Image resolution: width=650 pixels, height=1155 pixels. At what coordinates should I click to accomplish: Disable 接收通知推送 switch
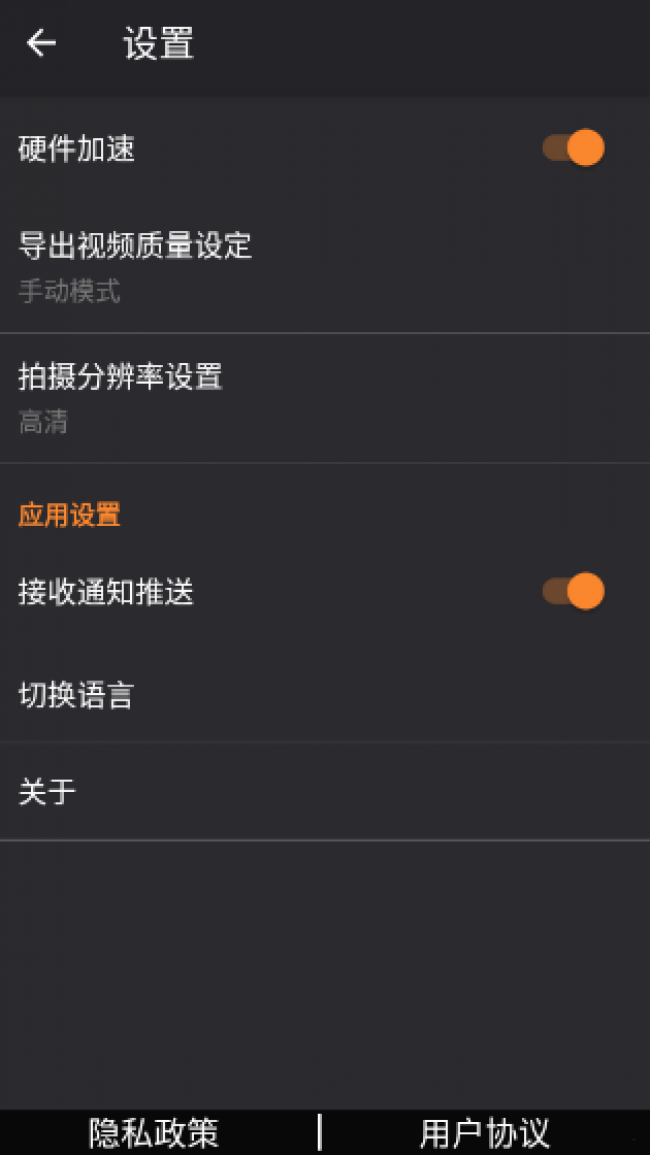coord(573,591)
